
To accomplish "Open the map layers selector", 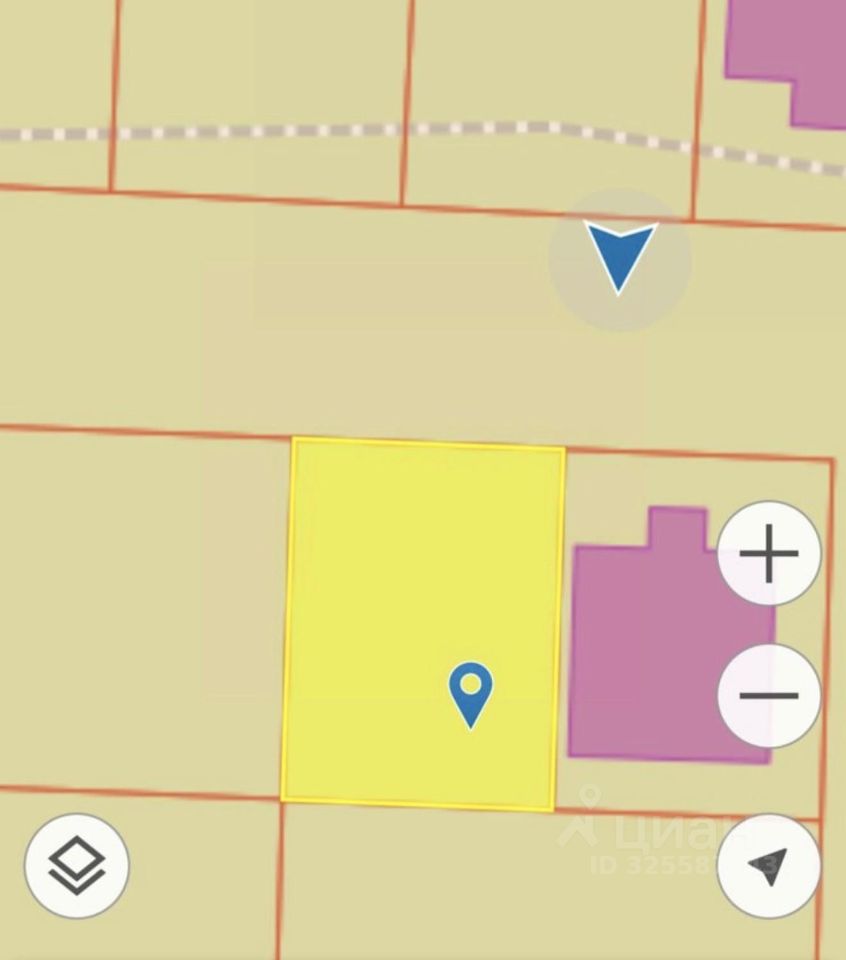I will point(77,865).
